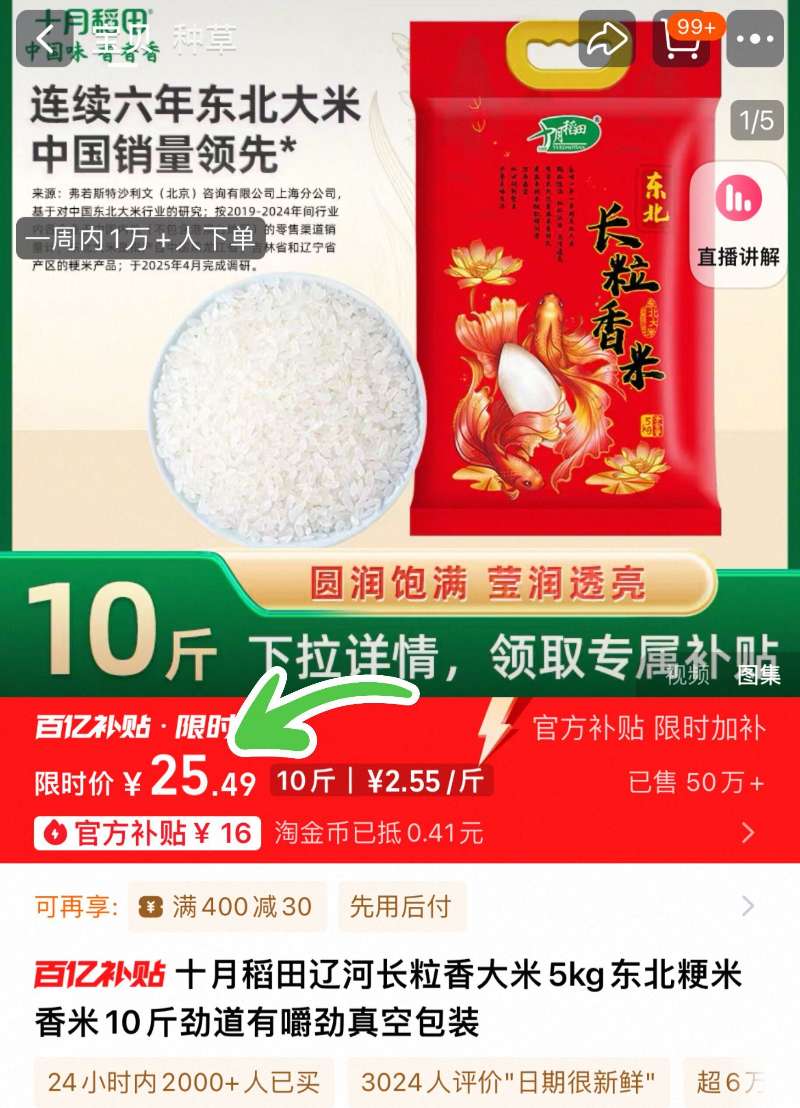The width and height of the screenshot is (800, 1108).
Task: Select the 图集 gallery toggle
Action: 758,676
